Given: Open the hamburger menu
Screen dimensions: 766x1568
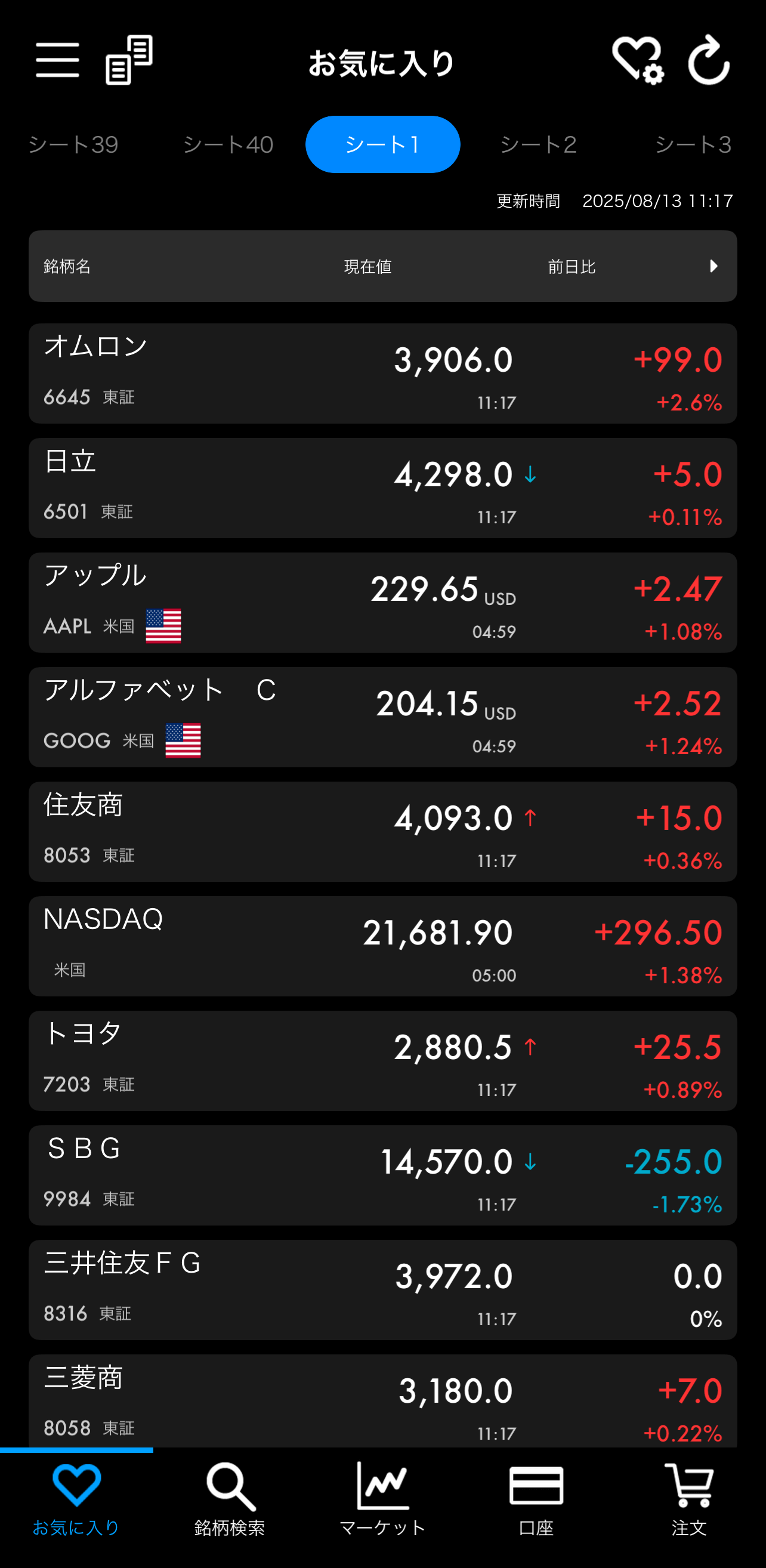Looking at the screenshot, I should (x=57, y=60).
